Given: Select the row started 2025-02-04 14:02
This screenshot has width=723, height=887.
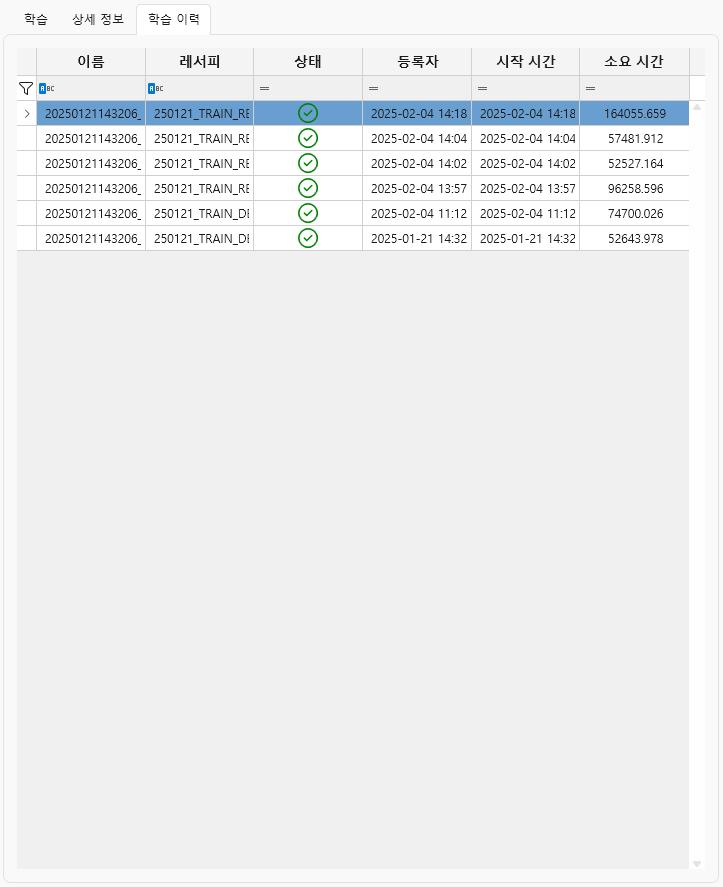Looking at the screenshot, I should pyautogui.click(x=527, y=163).
